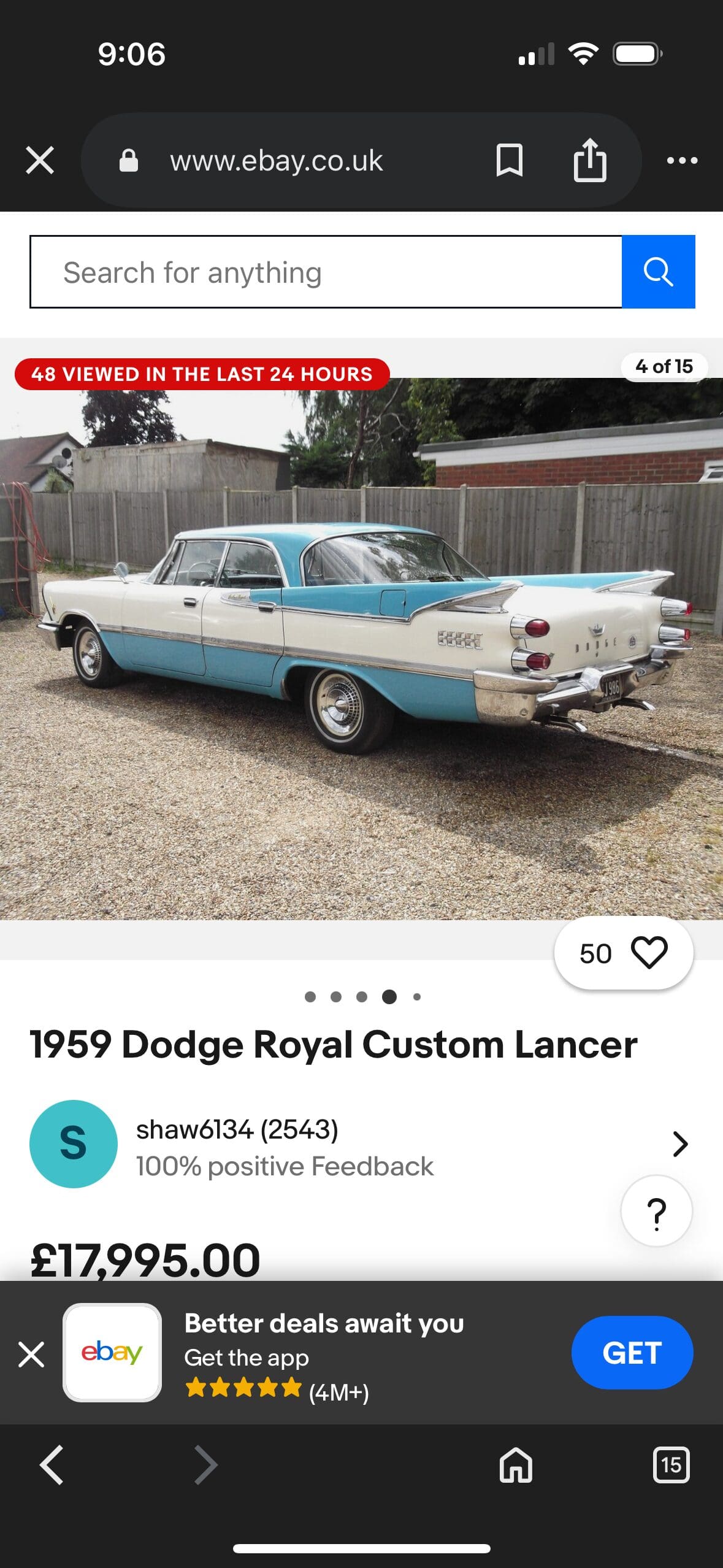Go back to the previous page

point(52,1465)
